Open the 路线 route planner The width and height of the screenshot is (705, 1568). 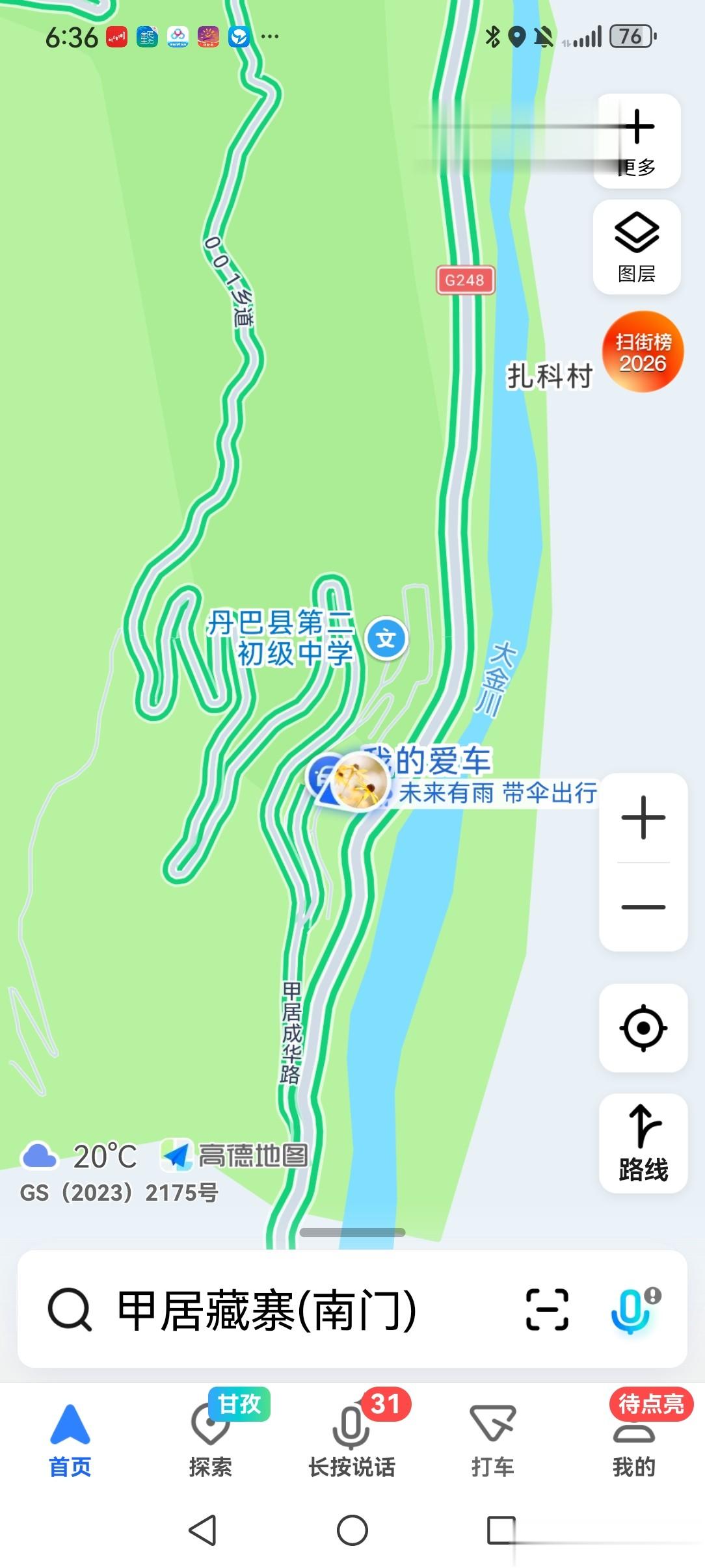[x=643, y=1143]
